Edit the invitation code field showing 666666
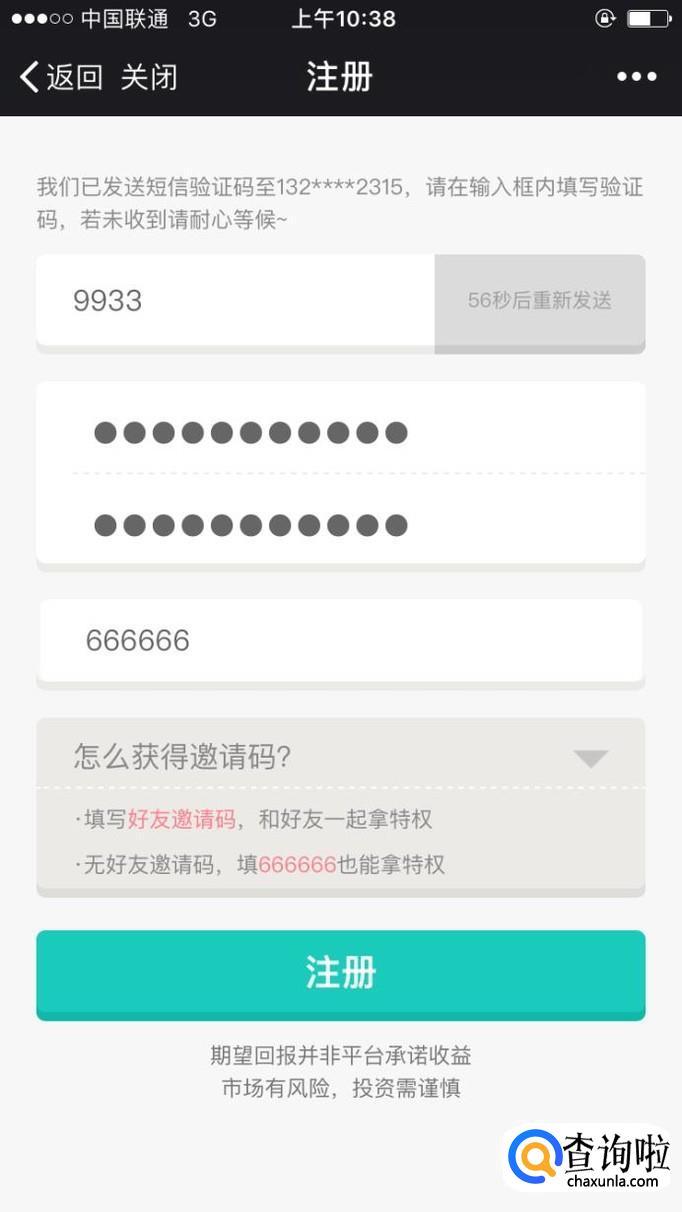Viewport: 682px width, 1212px height. coord(340,640)
